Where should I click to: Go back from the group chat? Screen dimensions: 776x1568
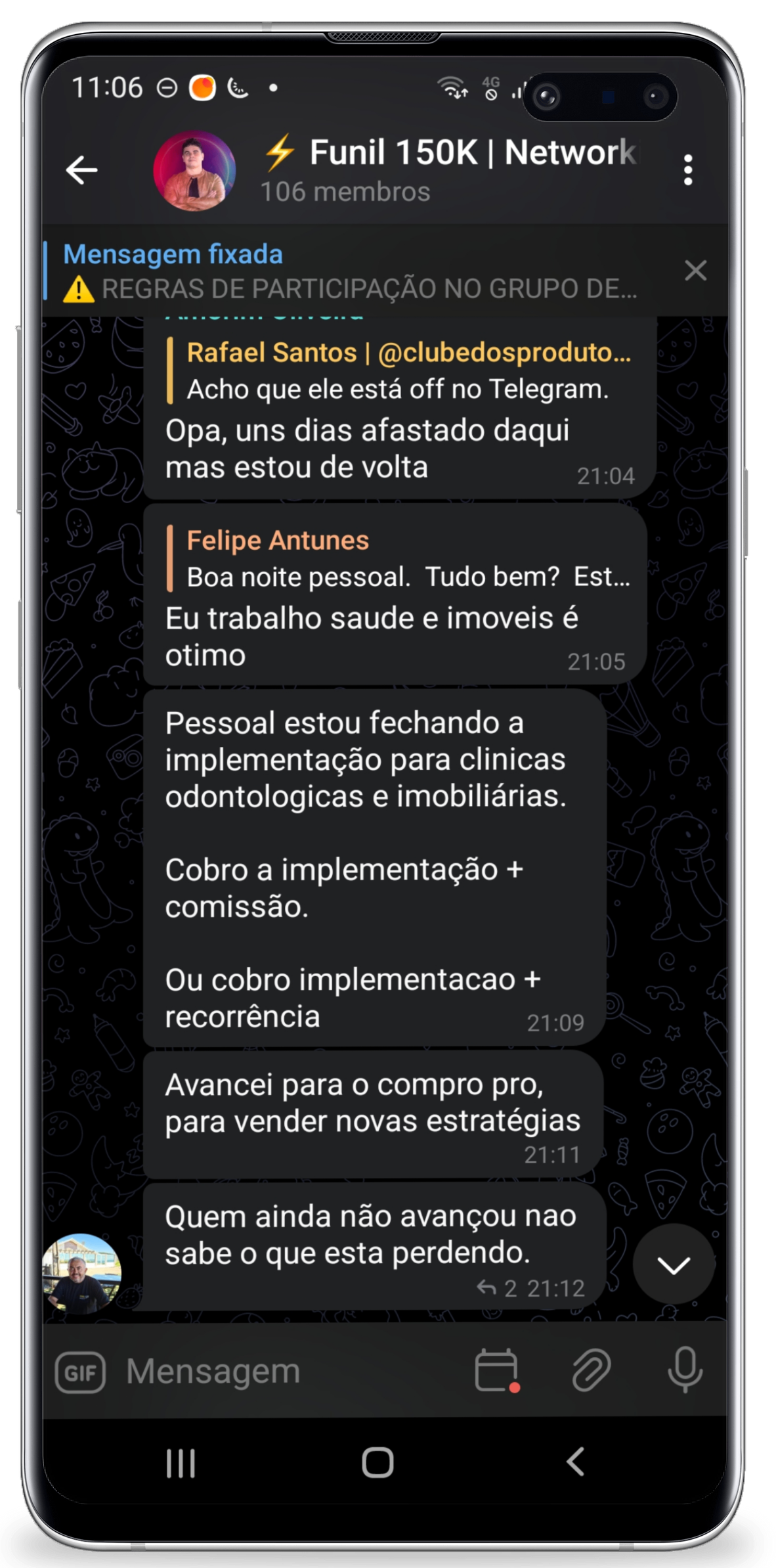coord(81,170)
